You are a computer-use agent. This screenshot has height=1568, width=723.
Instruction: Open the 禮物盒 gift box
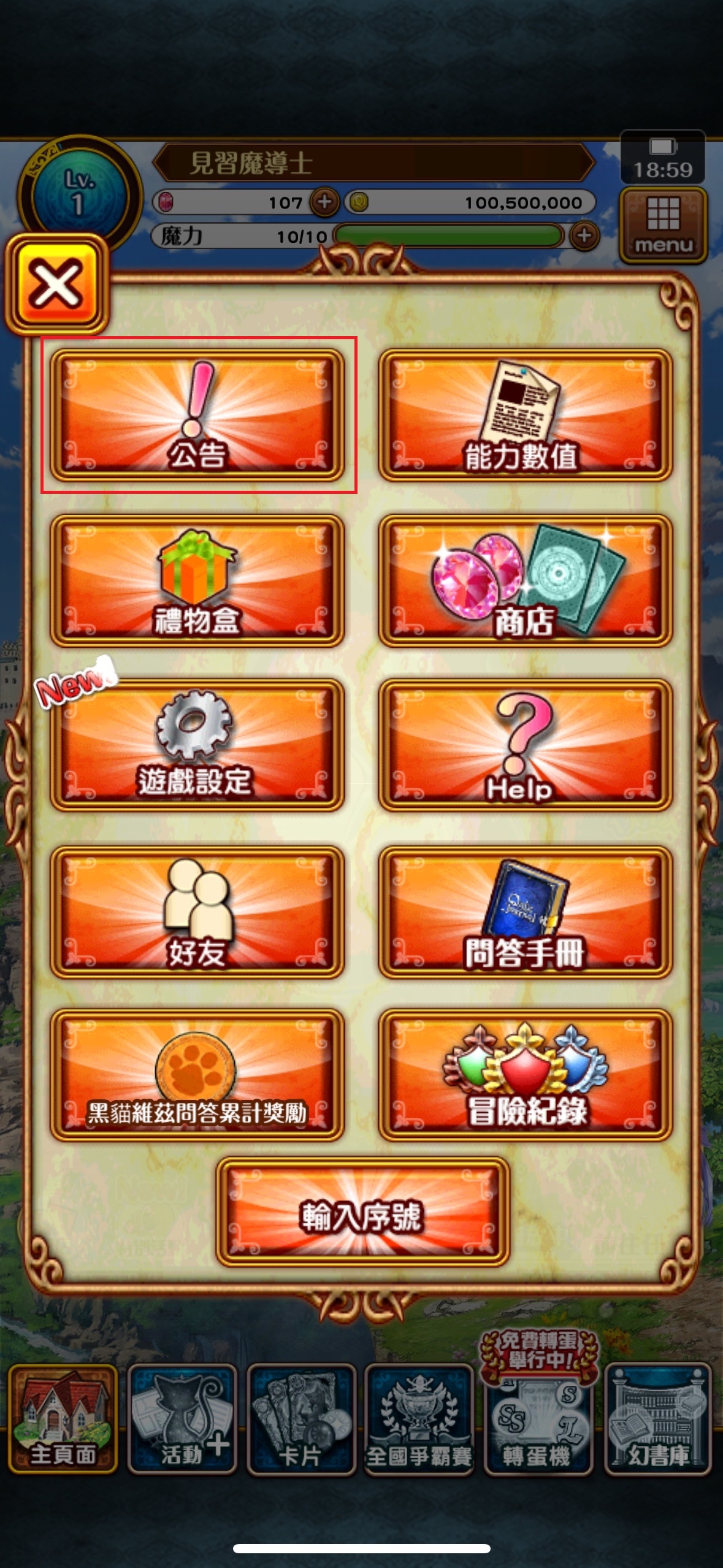197,580
